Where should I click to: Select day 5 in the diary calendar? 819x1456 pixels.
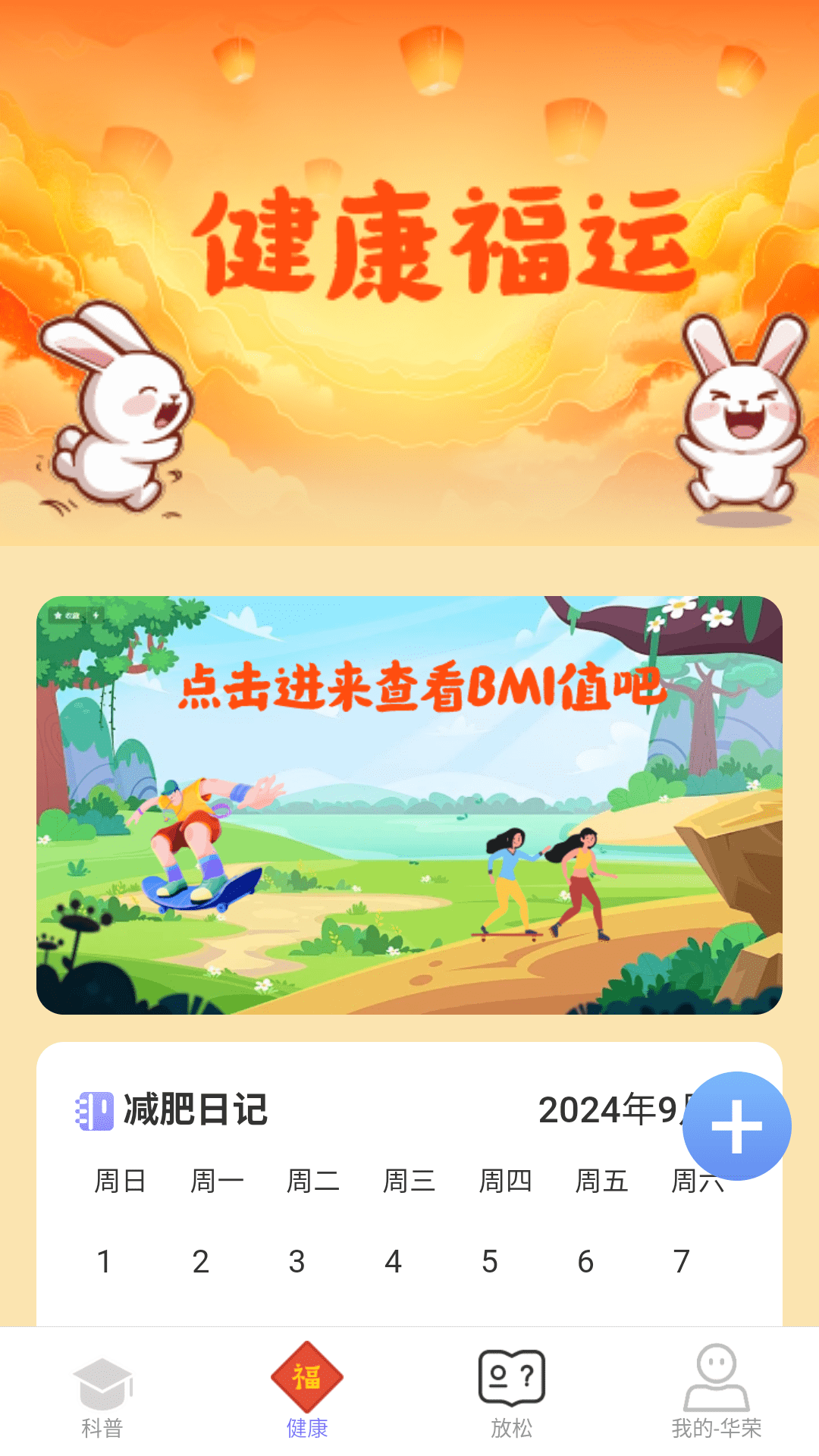pos(489,1262)
